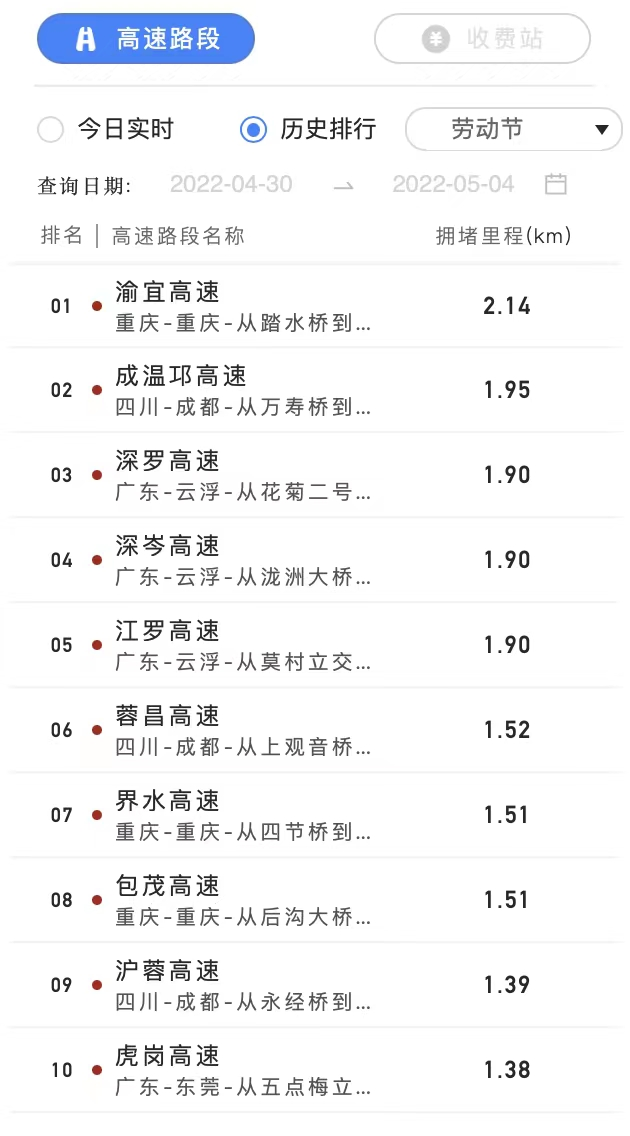Open the 界水高速 entry
Viewport: 630px width, 1136px height.
pyautogui.click(x=315, y=815)
